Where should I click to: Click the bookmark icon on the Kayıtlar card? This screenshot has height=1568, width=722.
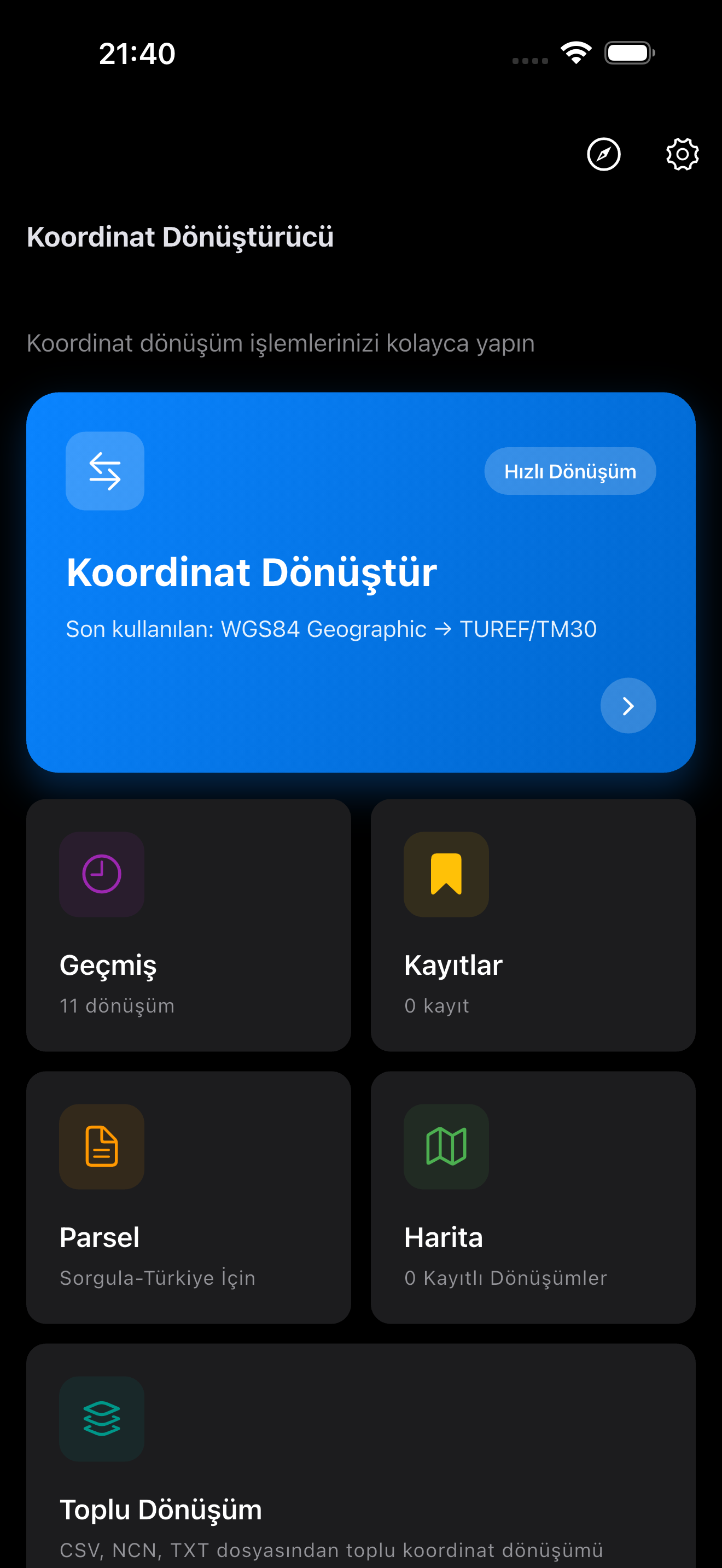446,874
